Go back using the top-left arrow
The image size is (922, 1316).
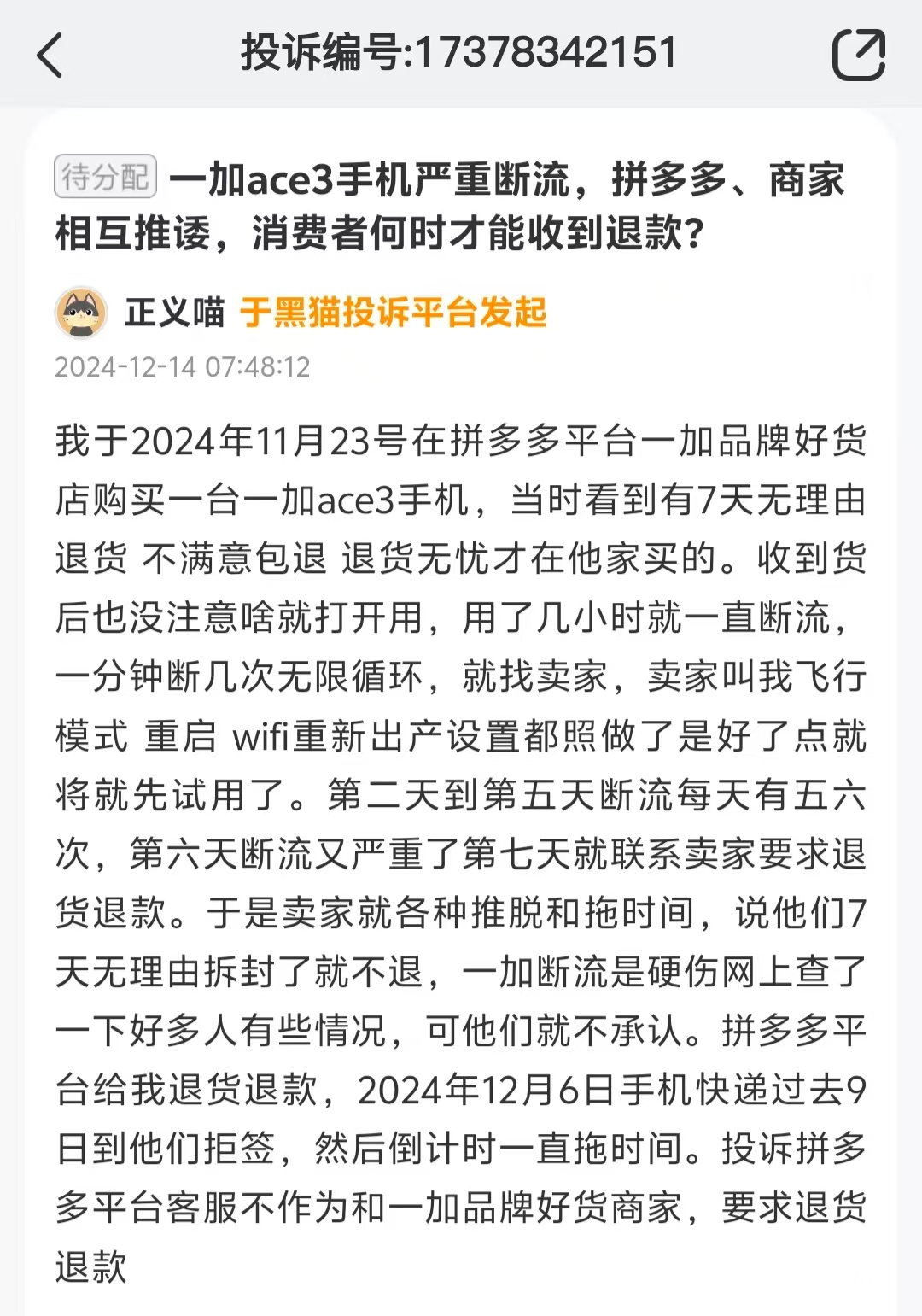click(50, 56)
